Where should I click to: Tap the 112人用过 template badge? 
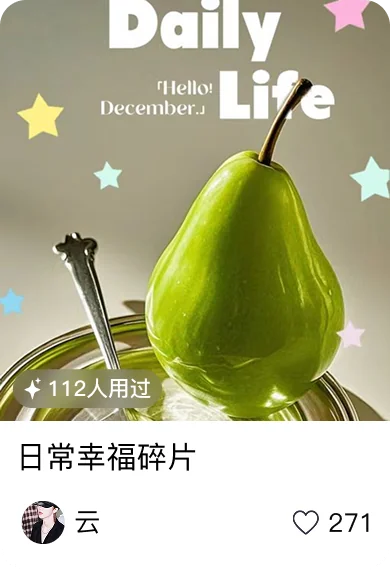click(x=87, y=389)
